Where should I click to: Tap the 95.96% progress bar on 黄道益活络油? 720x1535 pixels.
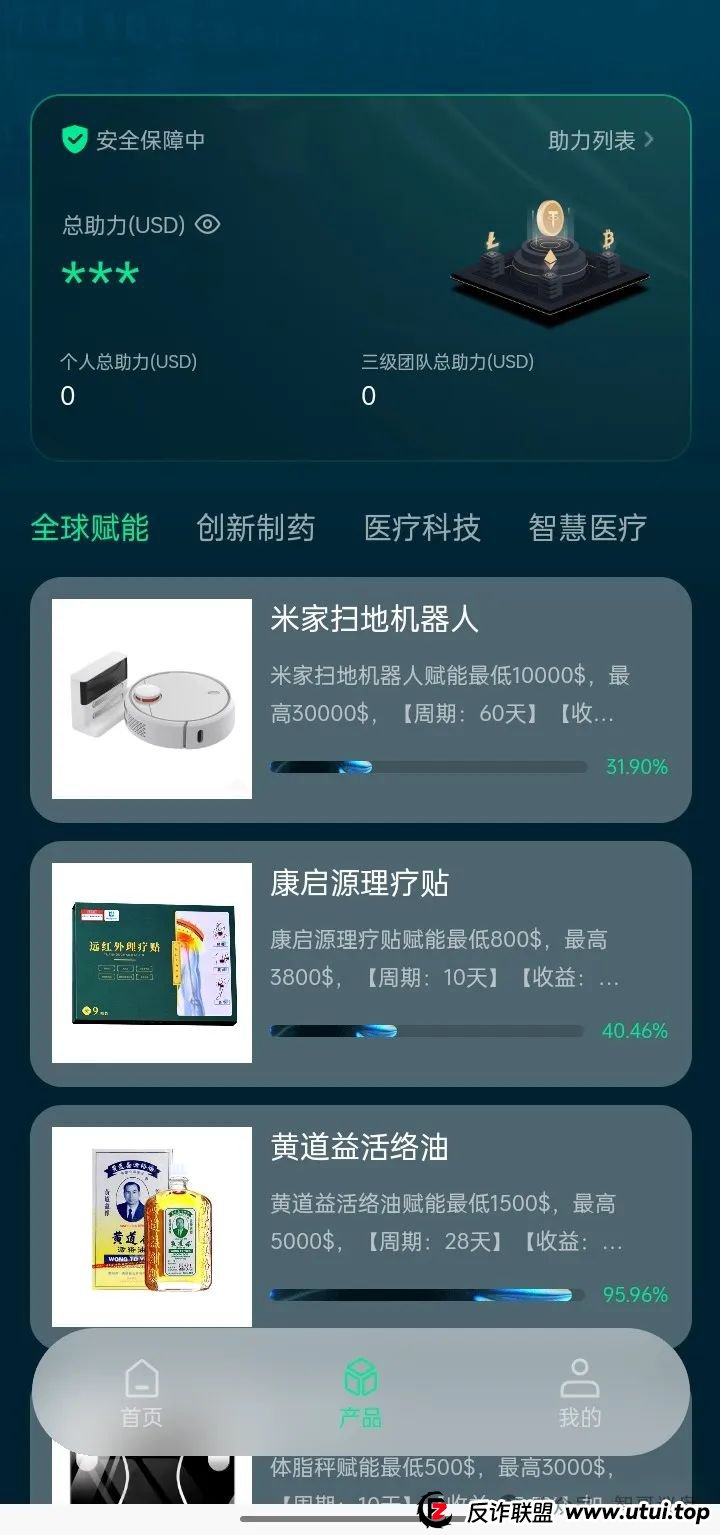click(x=425, y=1294)
